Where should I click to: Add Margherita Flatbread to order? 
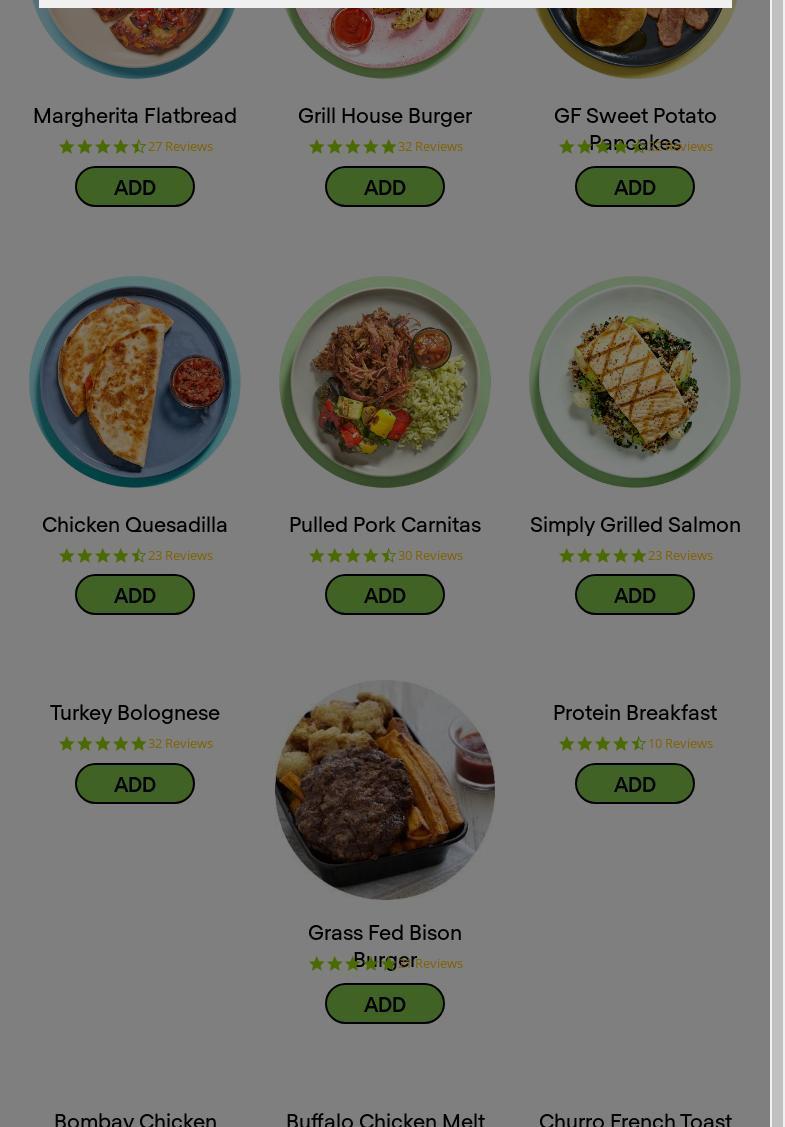(x=135, y=187)
